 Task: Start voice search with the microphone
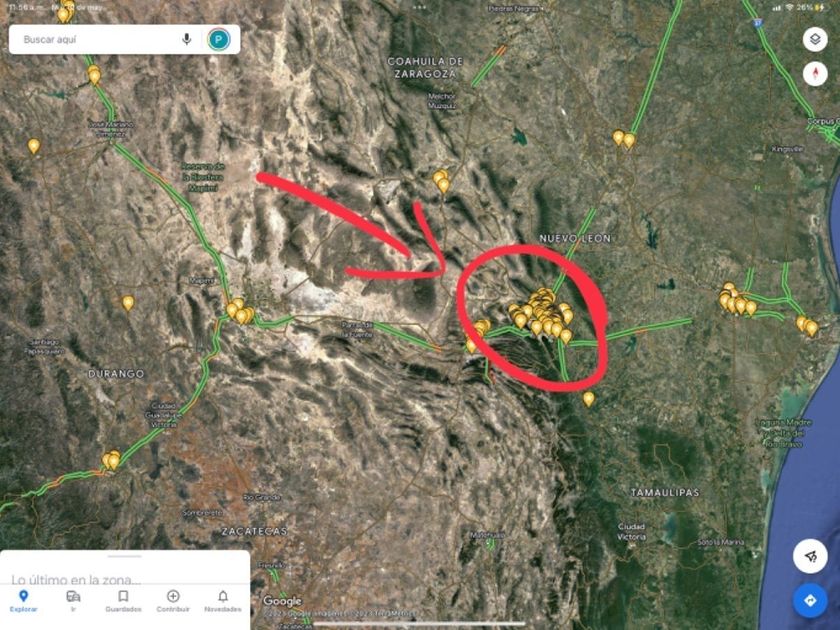186,39
